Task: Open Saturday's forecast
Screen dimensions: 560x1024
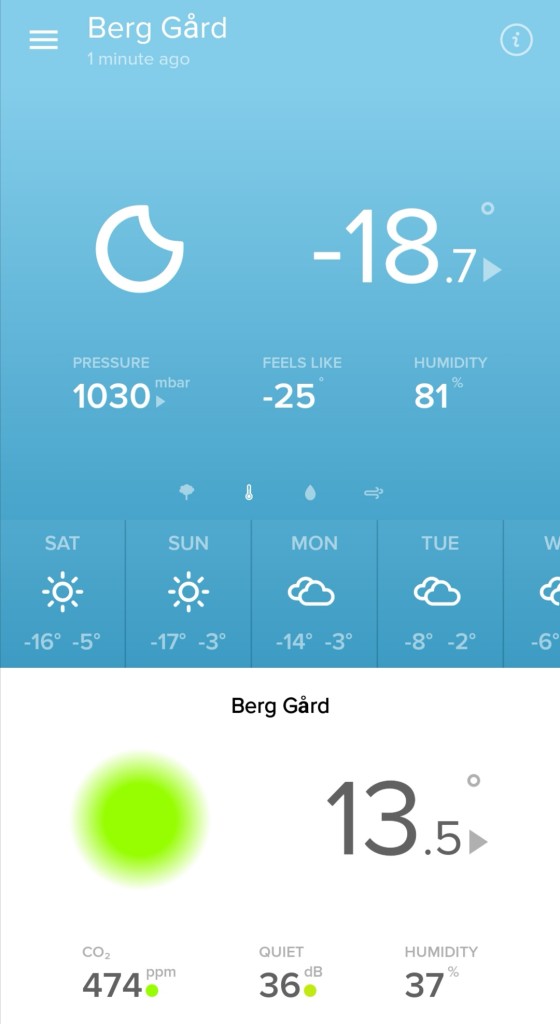Action: click(63, 594)
